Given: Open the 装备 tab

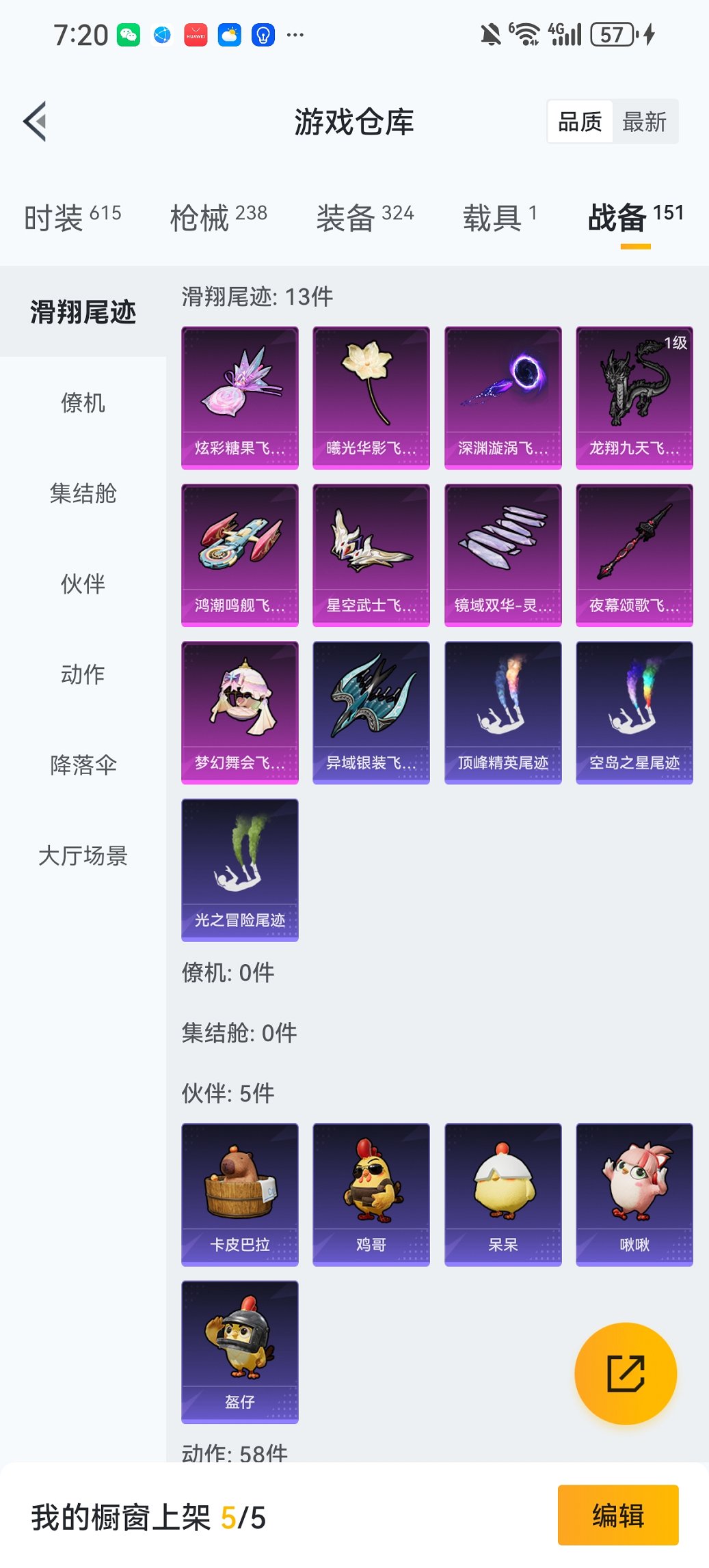Looking at the screenshot, I should point(364,217).
